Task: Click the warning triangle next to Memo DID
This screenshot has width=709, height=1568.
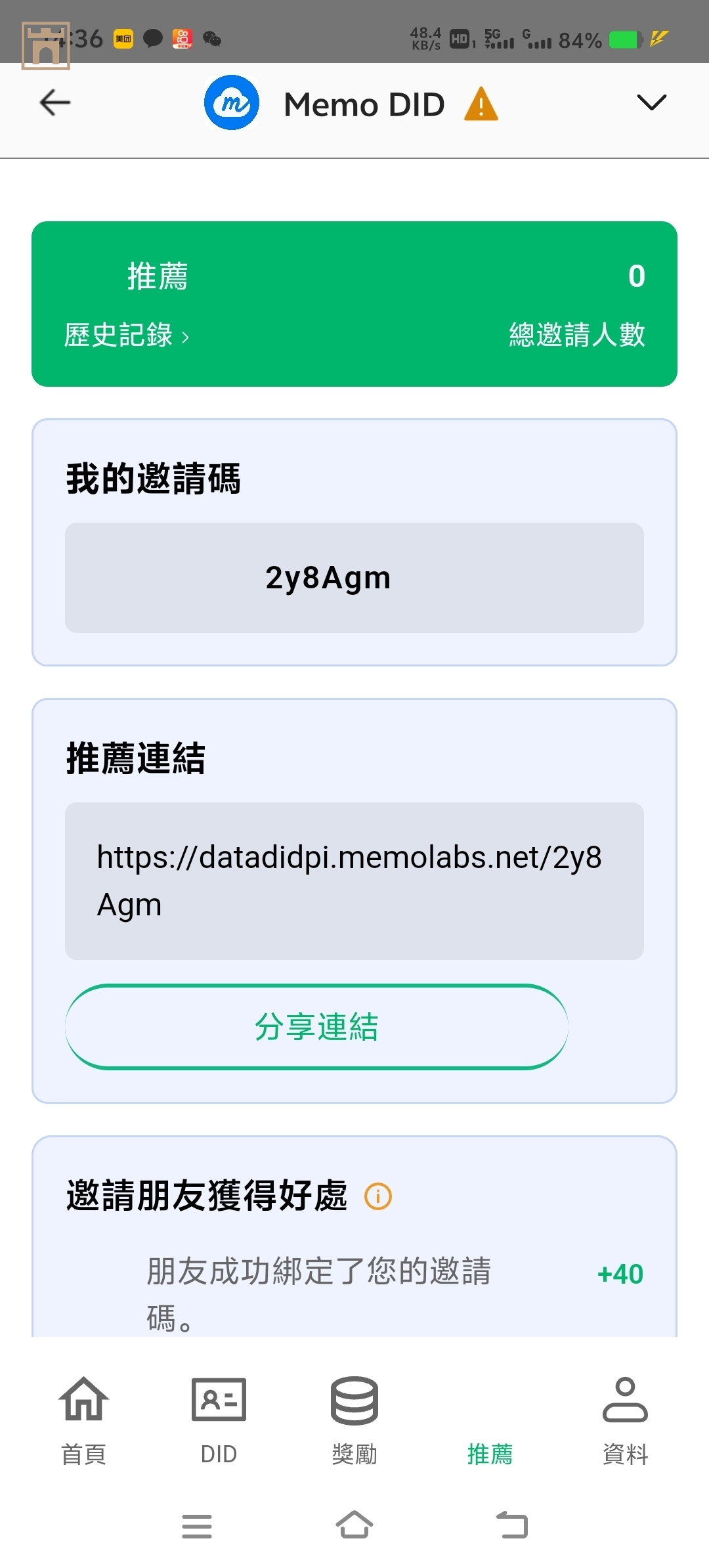Action: coord(481,103)
